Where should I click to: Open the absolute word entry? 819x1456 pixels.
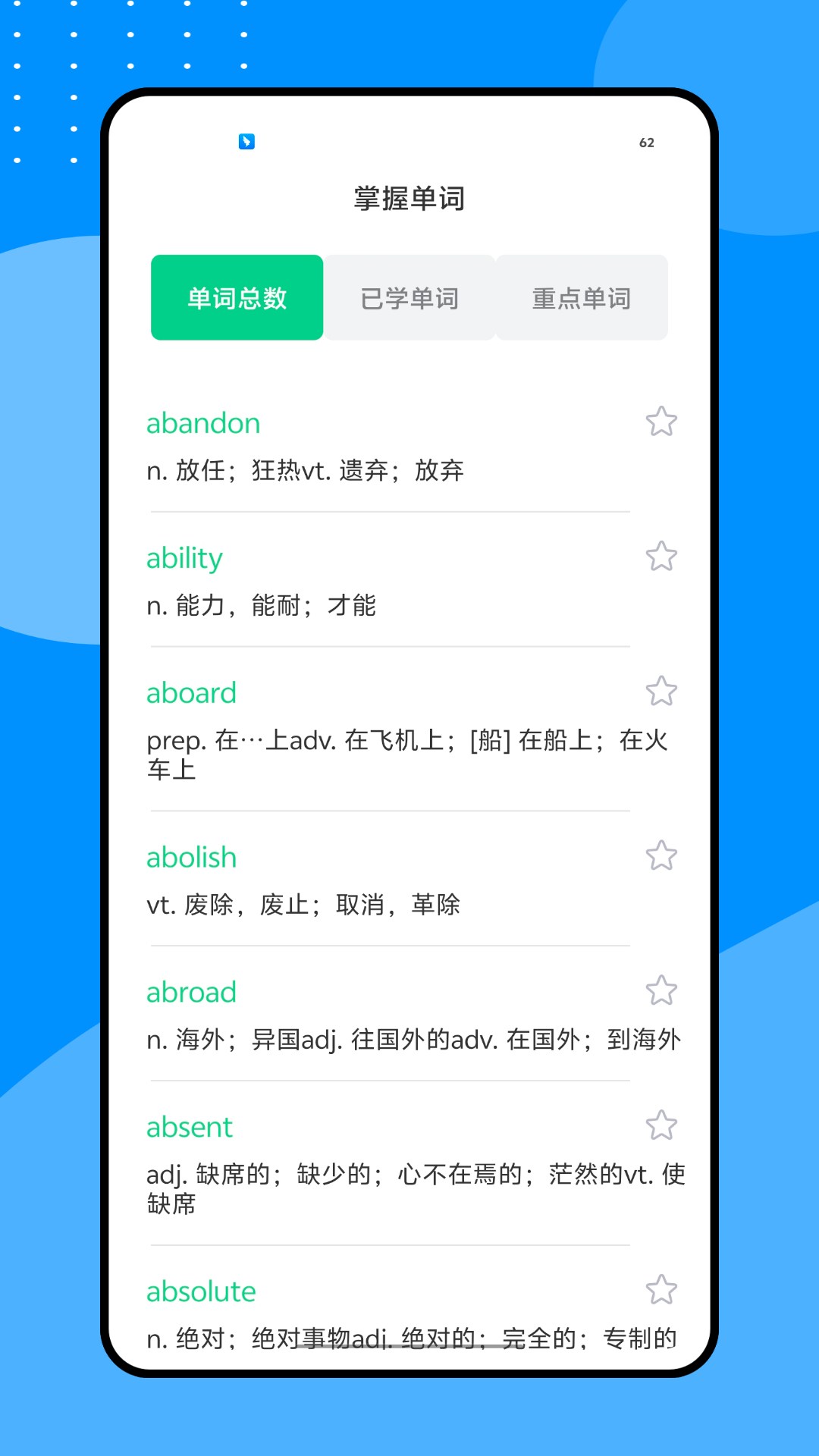point(201,1291)
